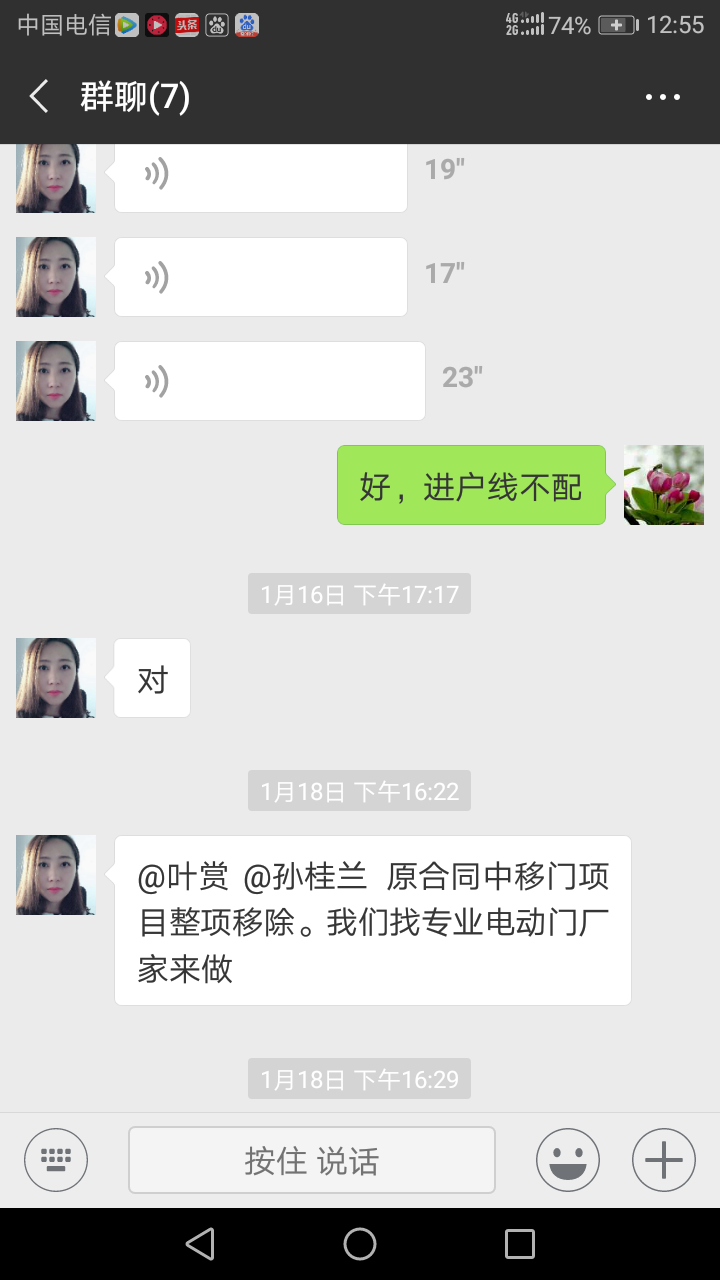Open the emoji picker
Screen dimensions: 720x1280
click(567, 1160)
